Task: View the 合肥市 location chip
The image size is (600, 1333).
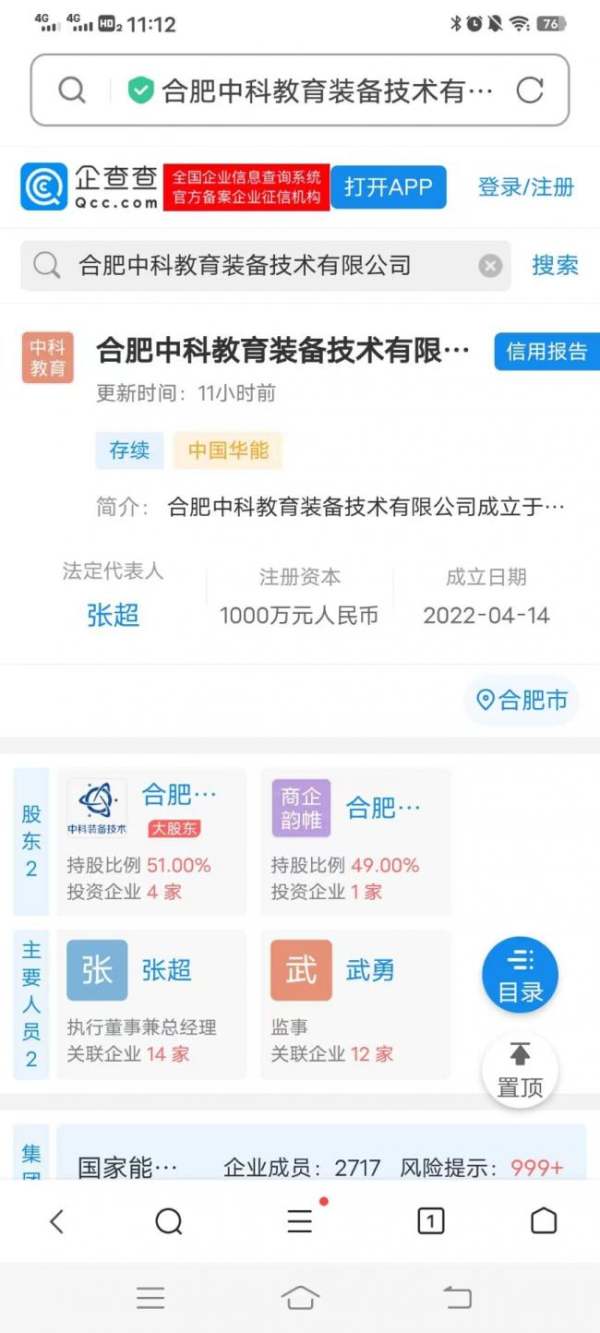Action: (x=522, y=700)
